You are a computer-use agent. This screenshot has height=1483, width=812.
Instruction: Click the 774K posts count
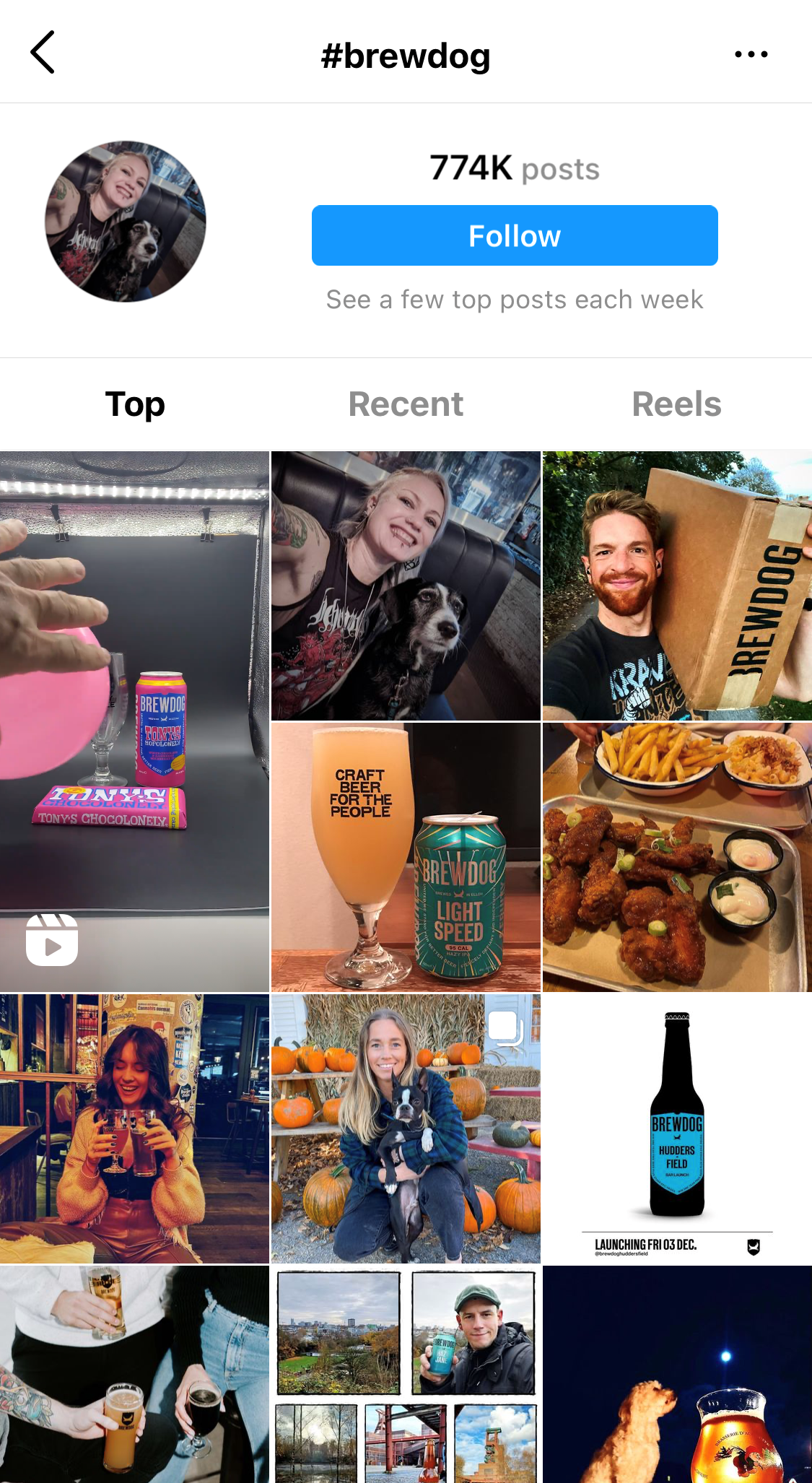(514, 168)
